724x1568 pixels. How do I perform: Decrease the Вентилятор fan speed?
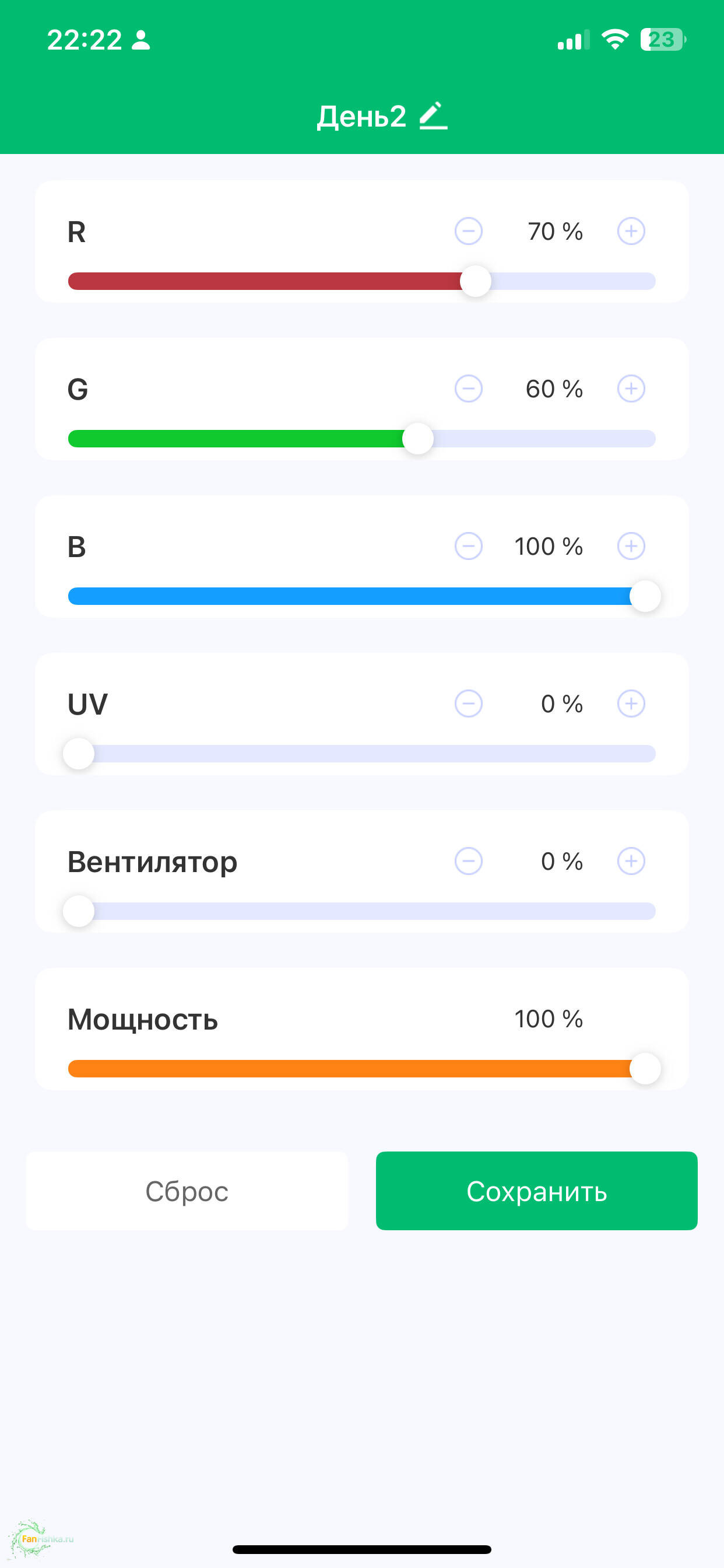pos(469,862)
